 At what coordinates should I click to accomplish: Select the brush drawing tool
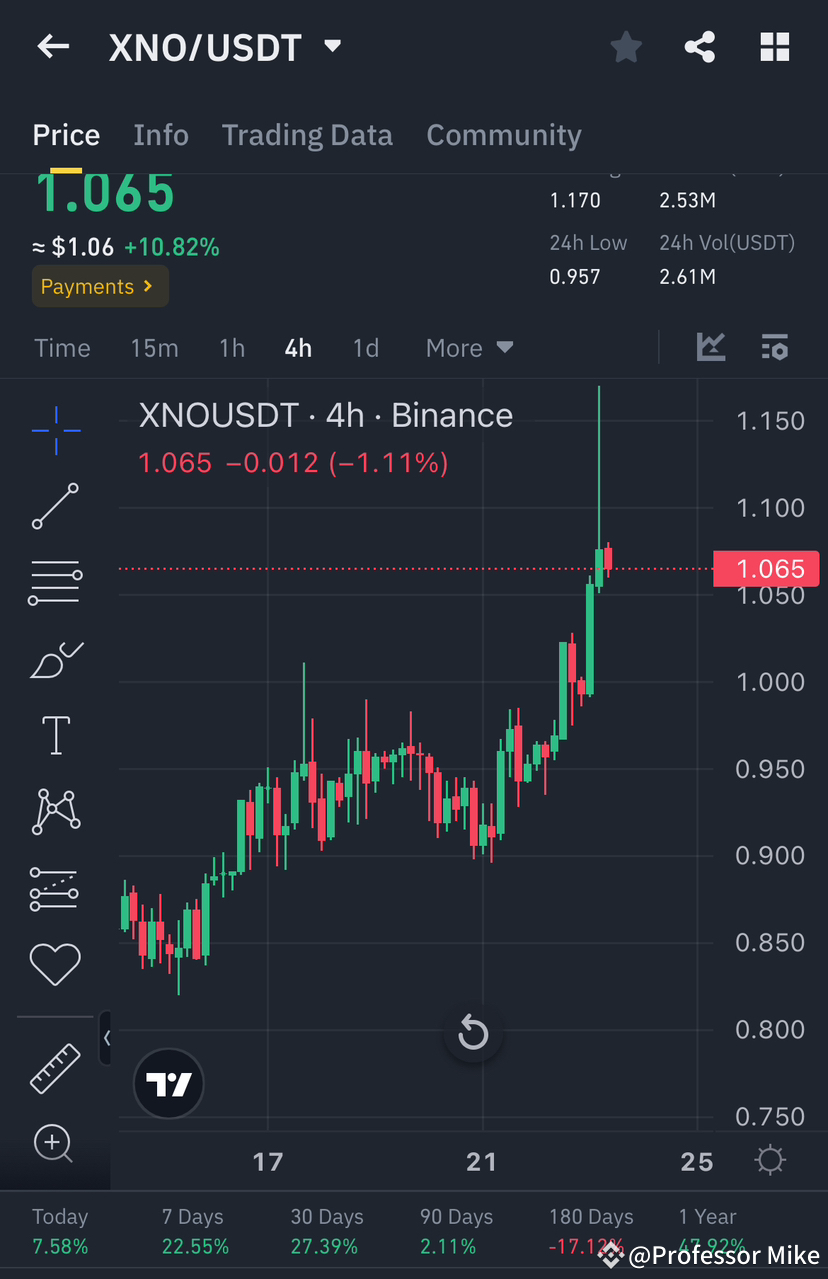click(55, 659)
